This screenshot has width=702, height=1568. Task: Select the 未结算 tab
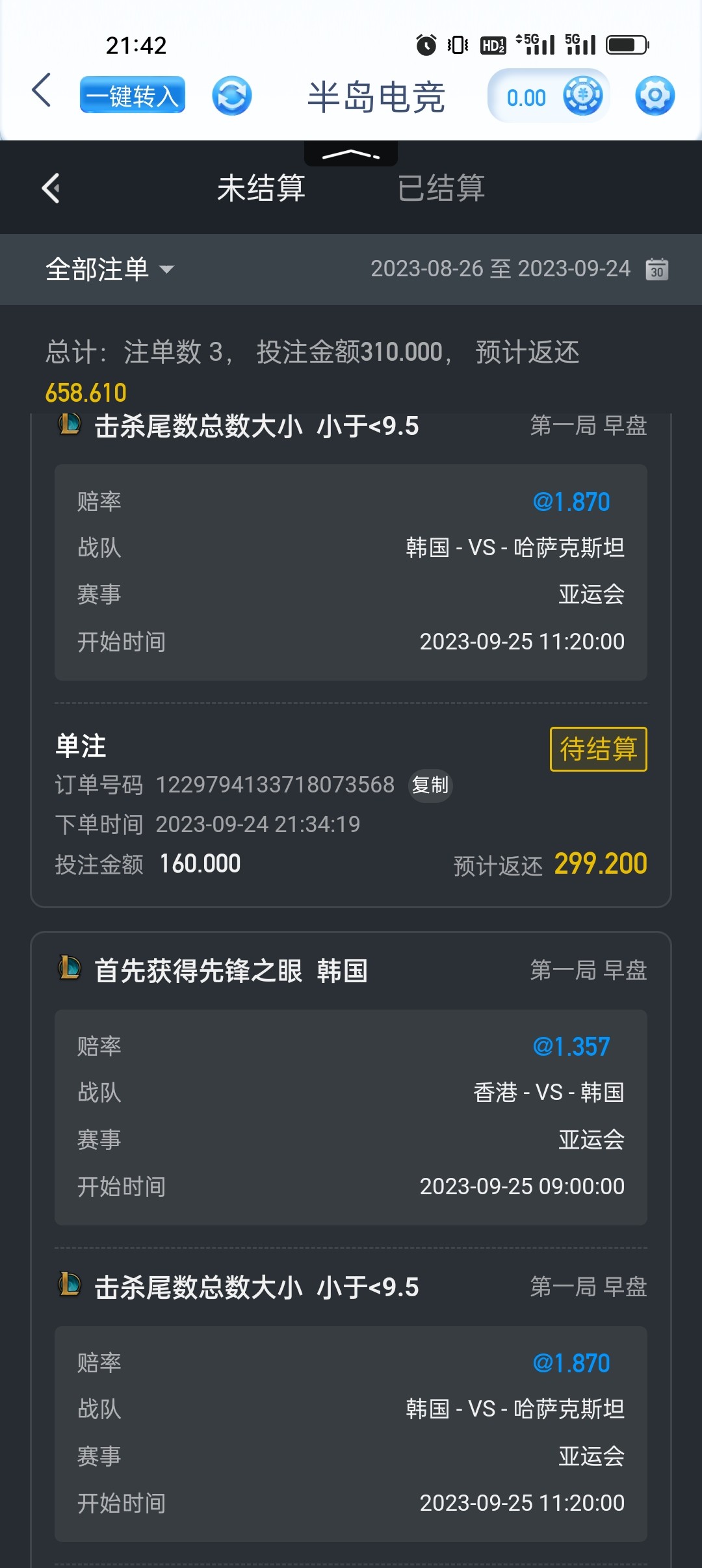tap(261, 188)
